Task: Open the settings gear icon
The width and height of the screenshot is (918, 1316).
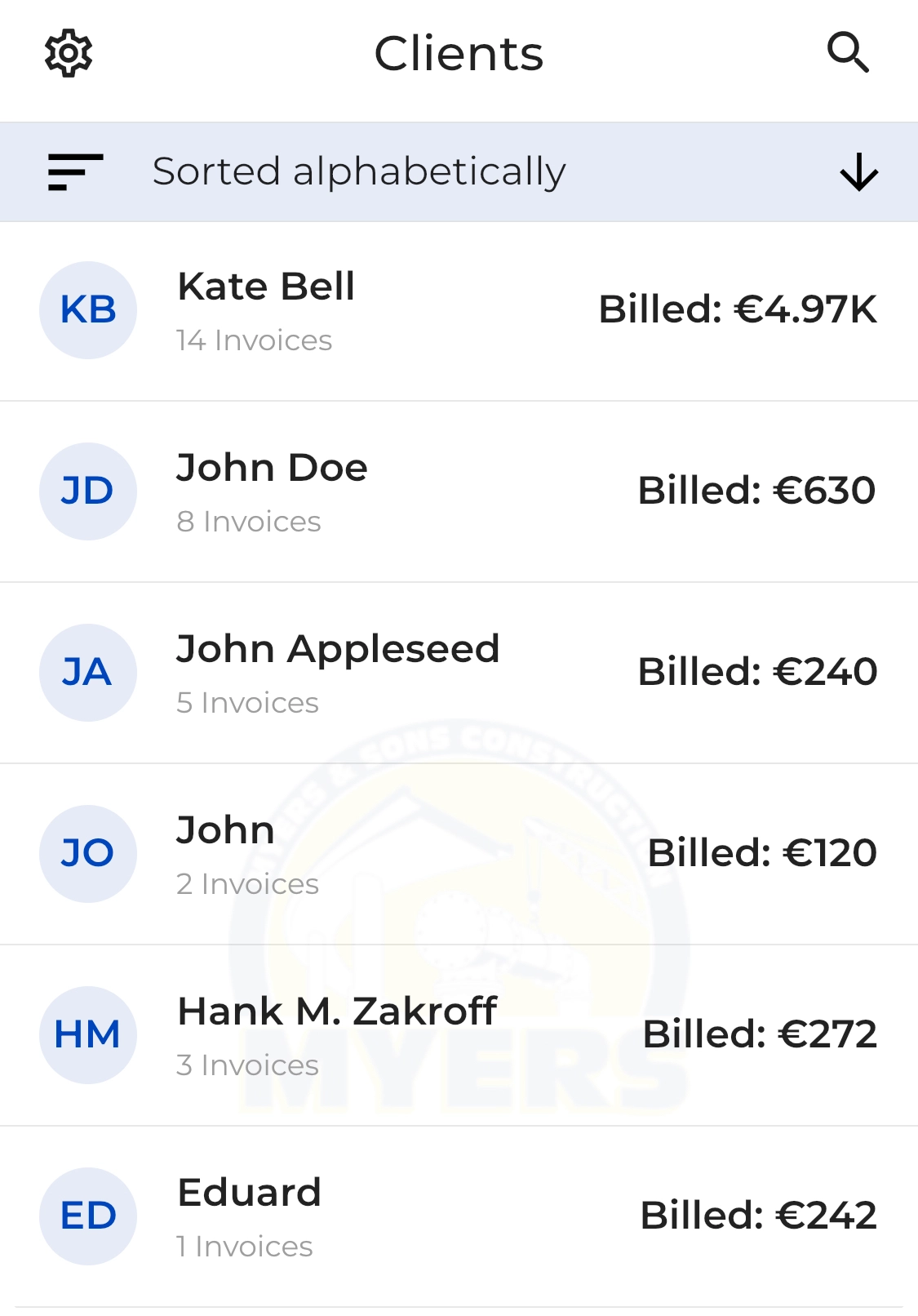Action: [69, 54]
